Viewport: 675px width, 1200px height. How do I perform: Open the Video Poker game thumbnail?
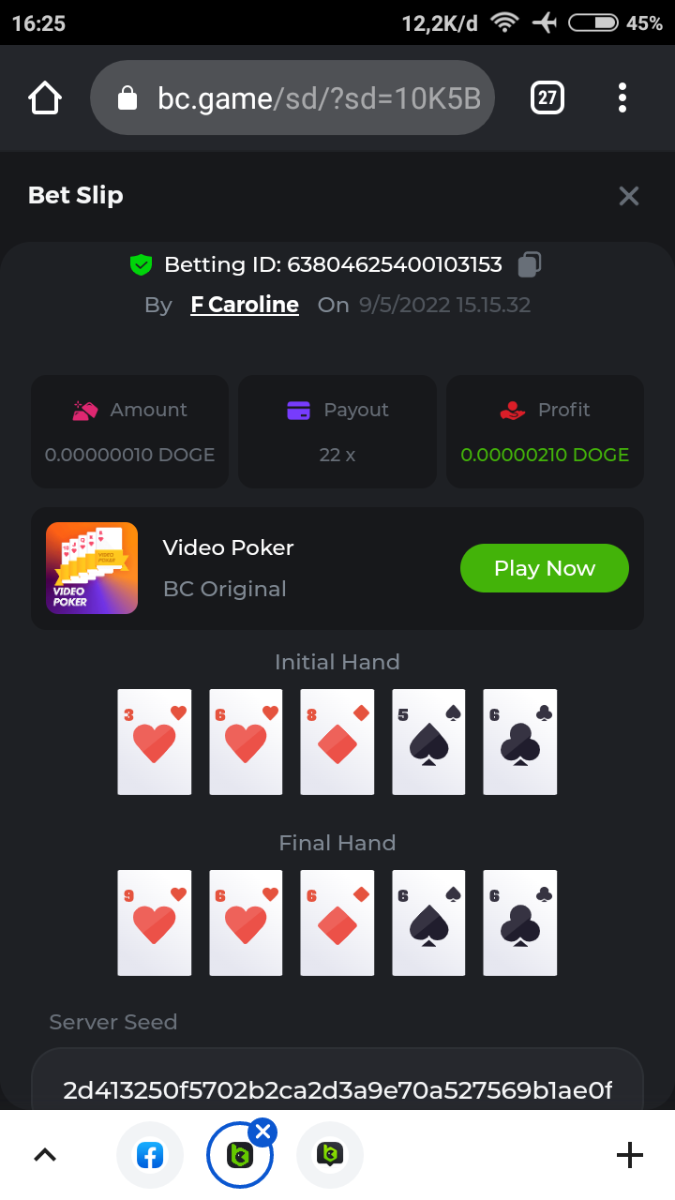(x=92, y=568)
